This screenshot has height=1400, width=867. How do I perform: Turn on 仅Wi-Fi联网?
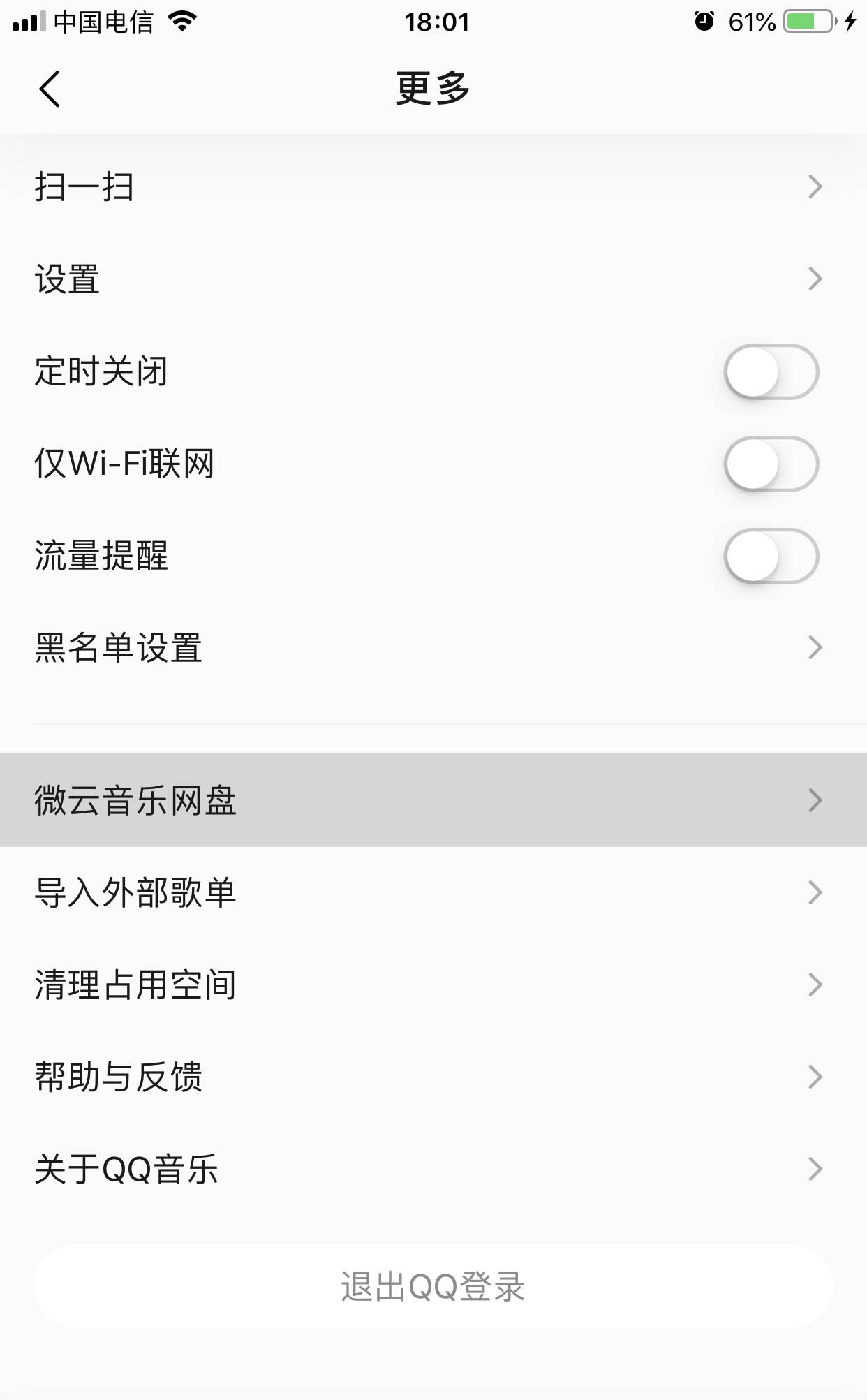click(771, 464)
